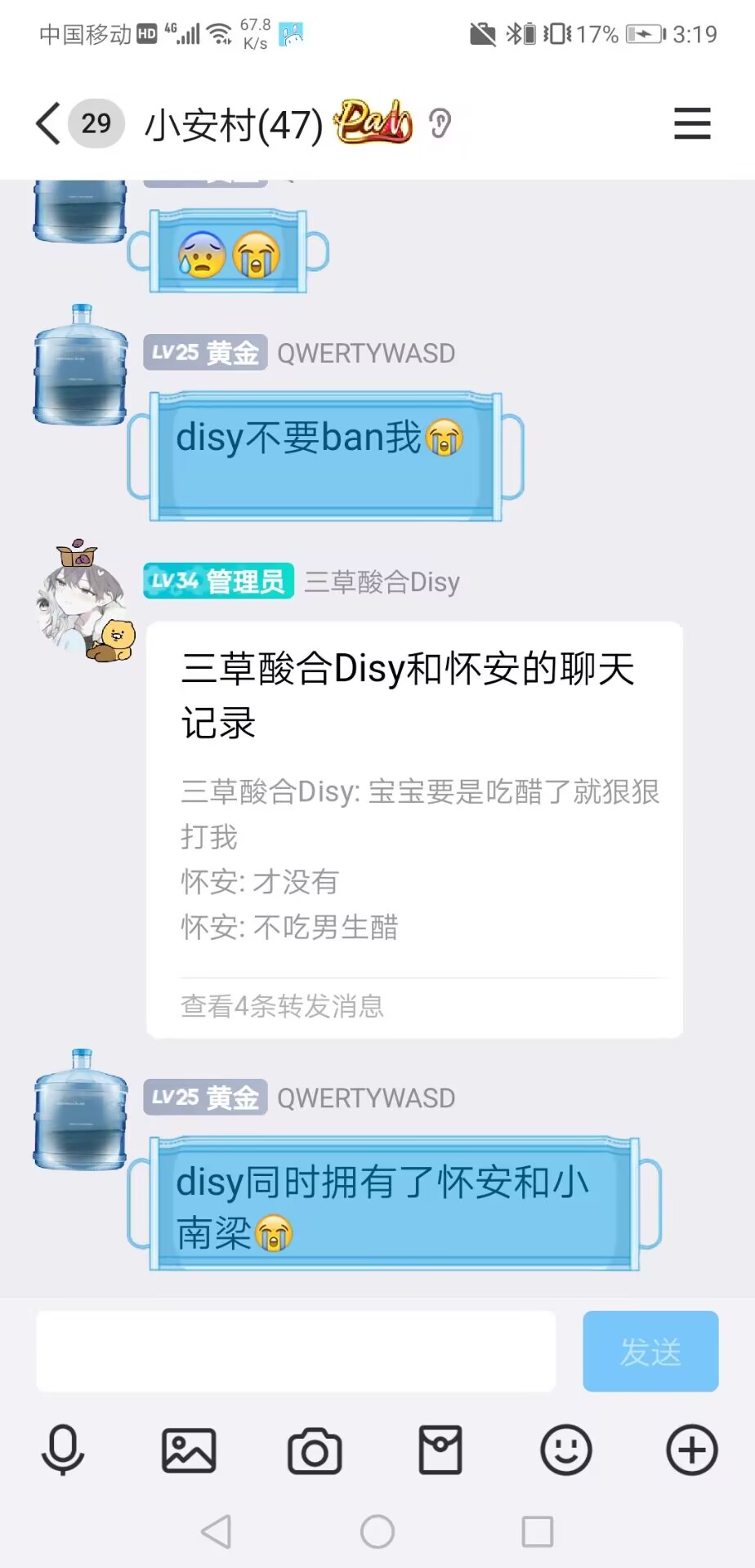Open the forwarded chat record card from 三草酸合Disy
The image size is (755, 1568).
click(x=414, y=829)
